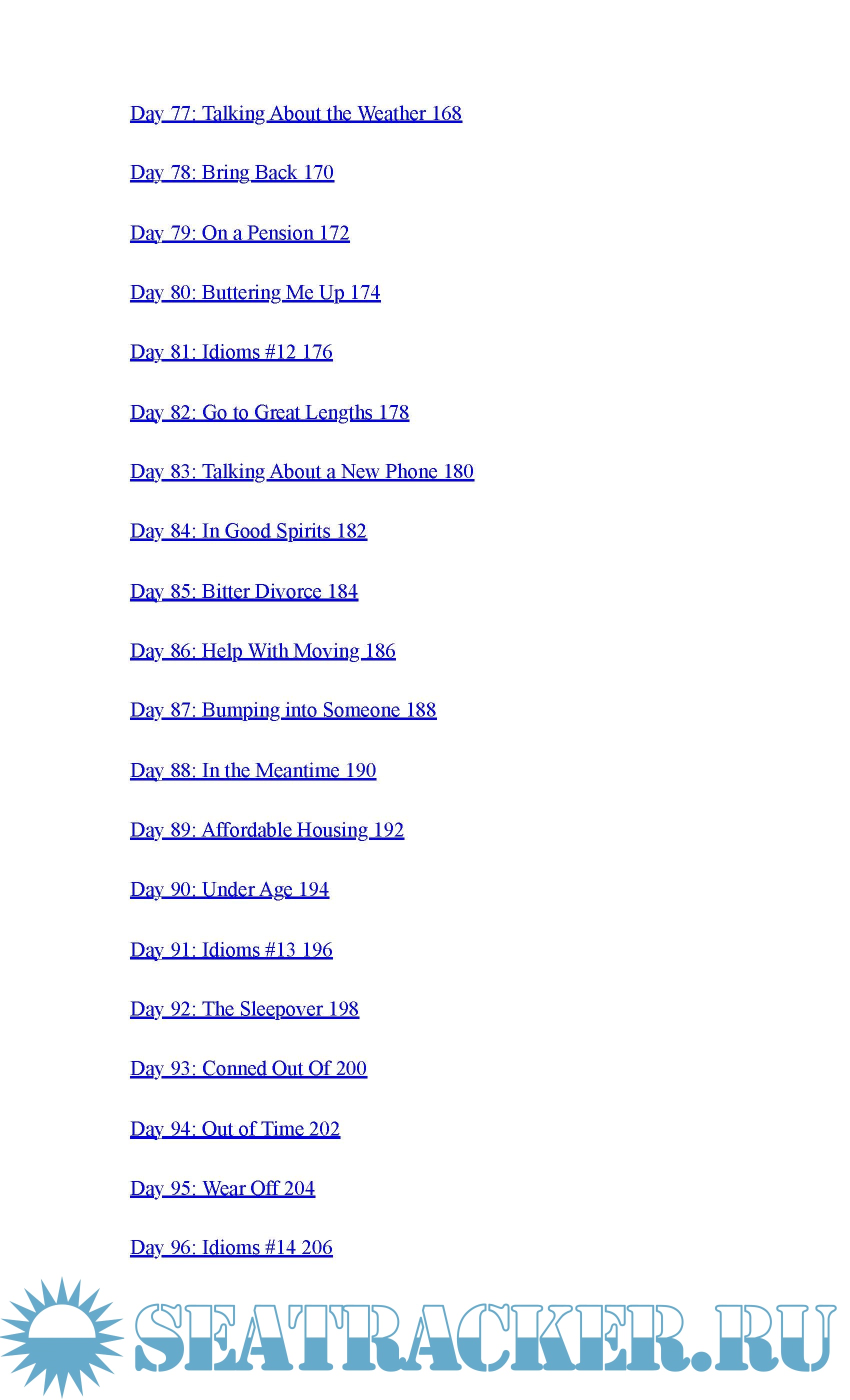The height and width of the screenshot is (1400, 850).
Task: Open Day 77: Talking About the Weather
Action: tap(295, 113)
